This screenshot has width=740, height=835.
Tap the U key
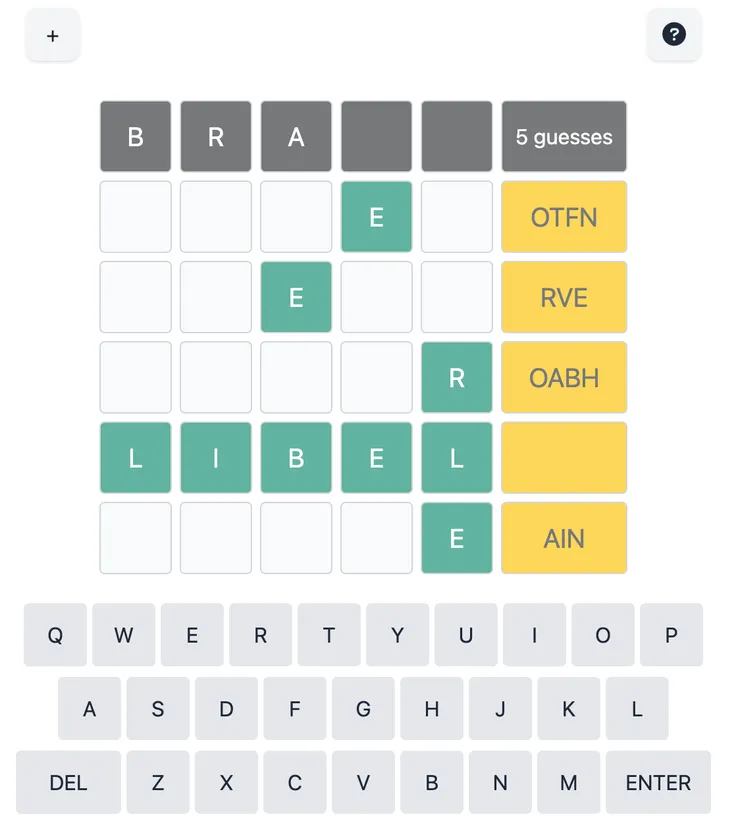tap(465, 635)
